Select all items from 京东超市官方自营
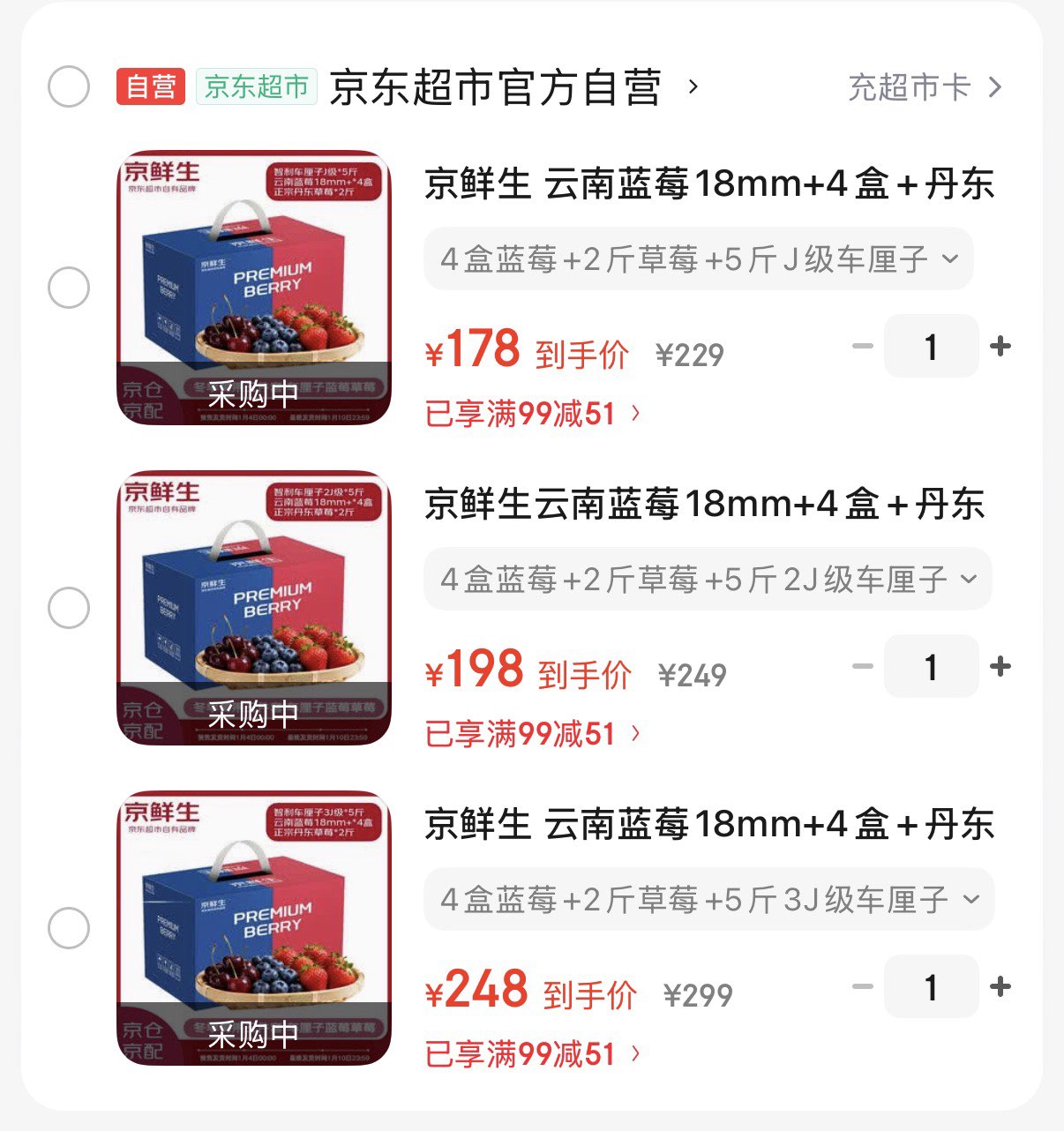 [69, 86]
